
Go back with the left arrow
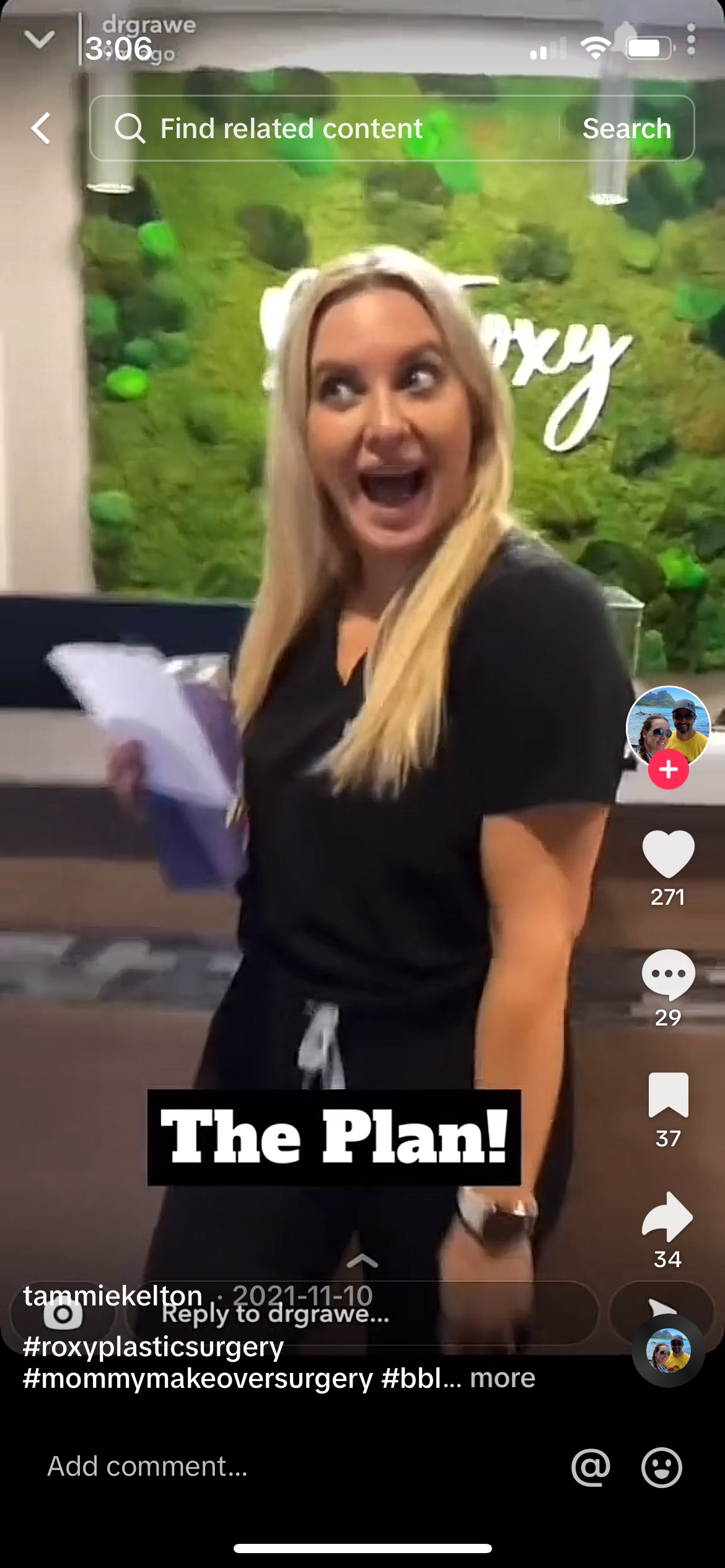click(x=41, y=129)
